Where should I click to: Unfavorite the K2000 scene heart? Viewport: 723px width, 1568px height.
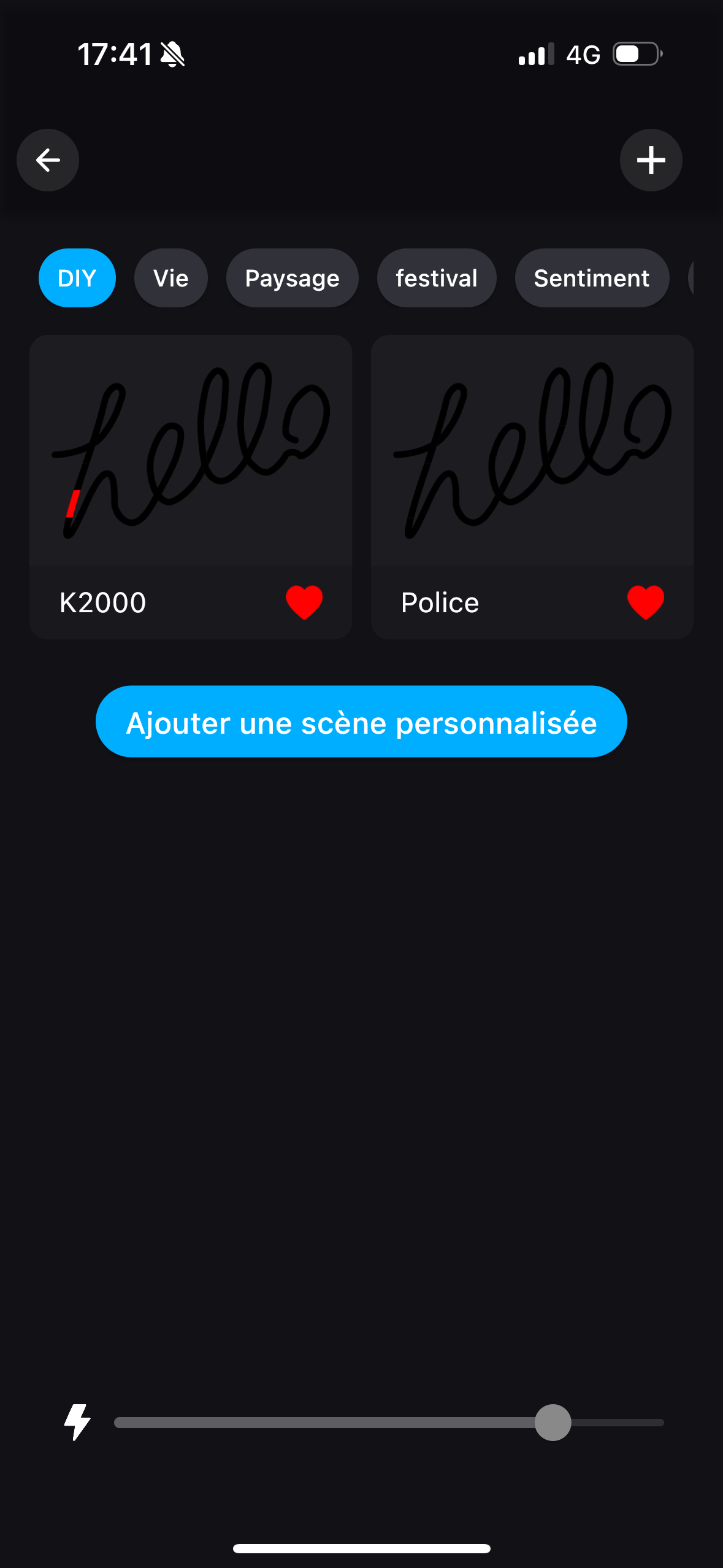(304, 602)
